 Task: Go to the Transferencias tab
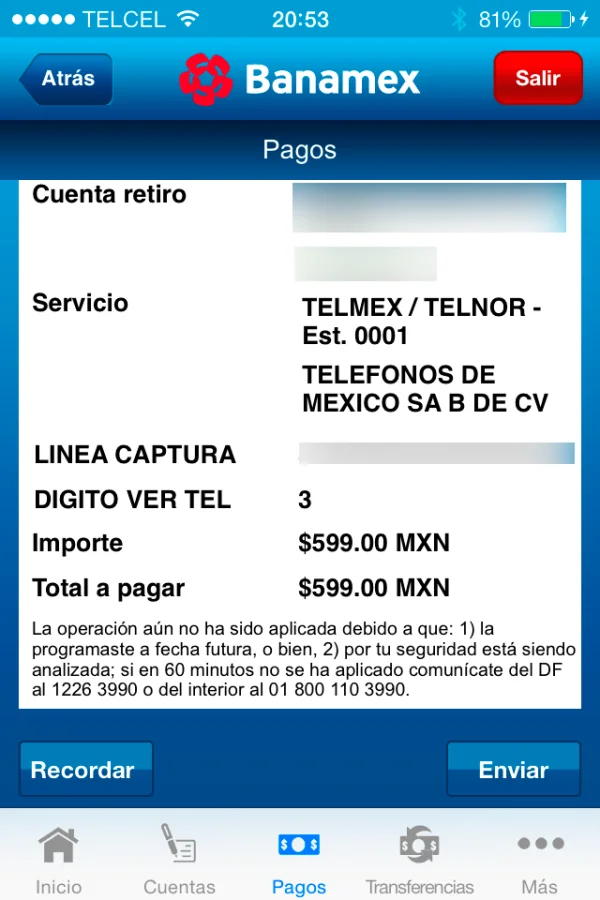[x=420, y=859]
